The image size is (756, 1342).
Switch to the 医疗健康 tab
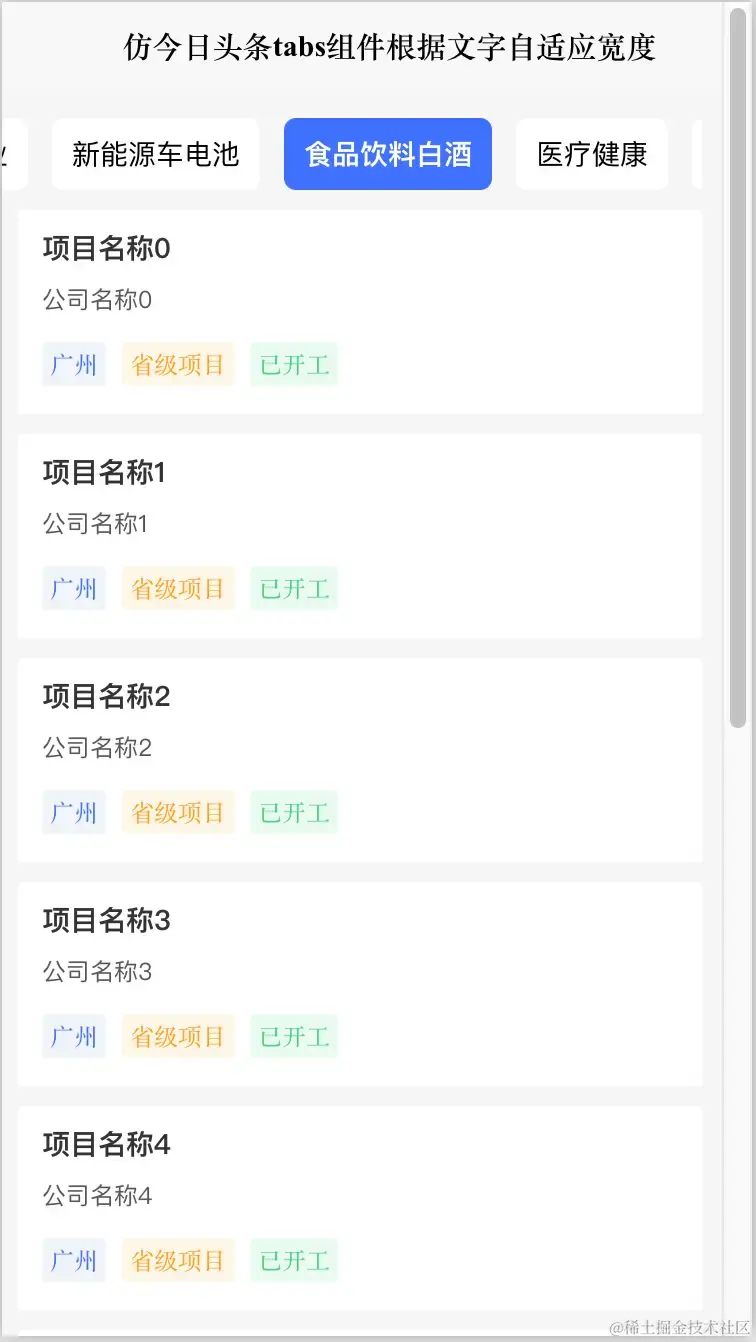[x=592, y=154]
